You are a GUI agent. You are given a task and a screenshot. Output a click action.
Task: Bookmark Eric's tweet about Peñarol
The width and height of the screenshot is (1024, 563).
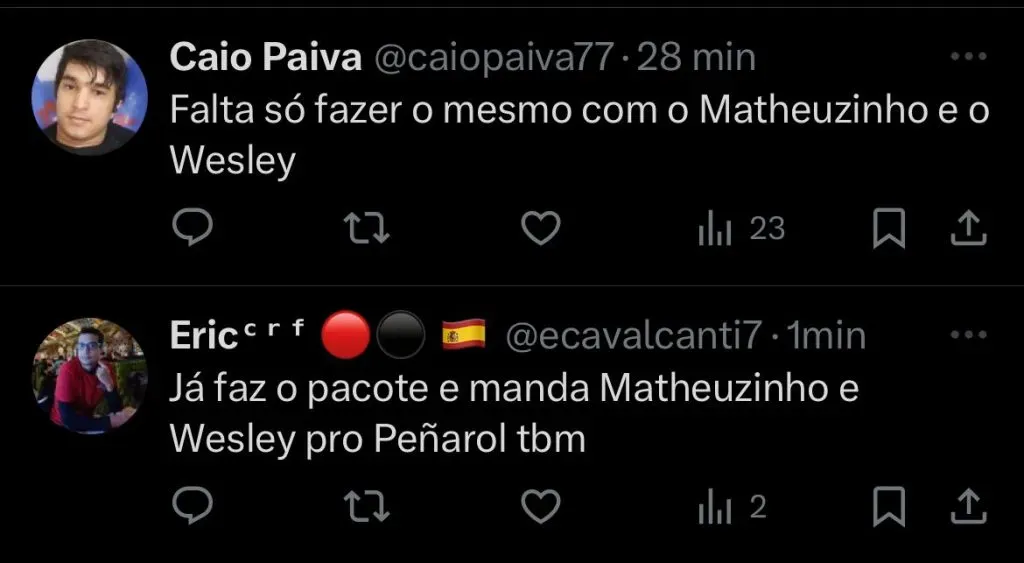click(x=889, y=508)
